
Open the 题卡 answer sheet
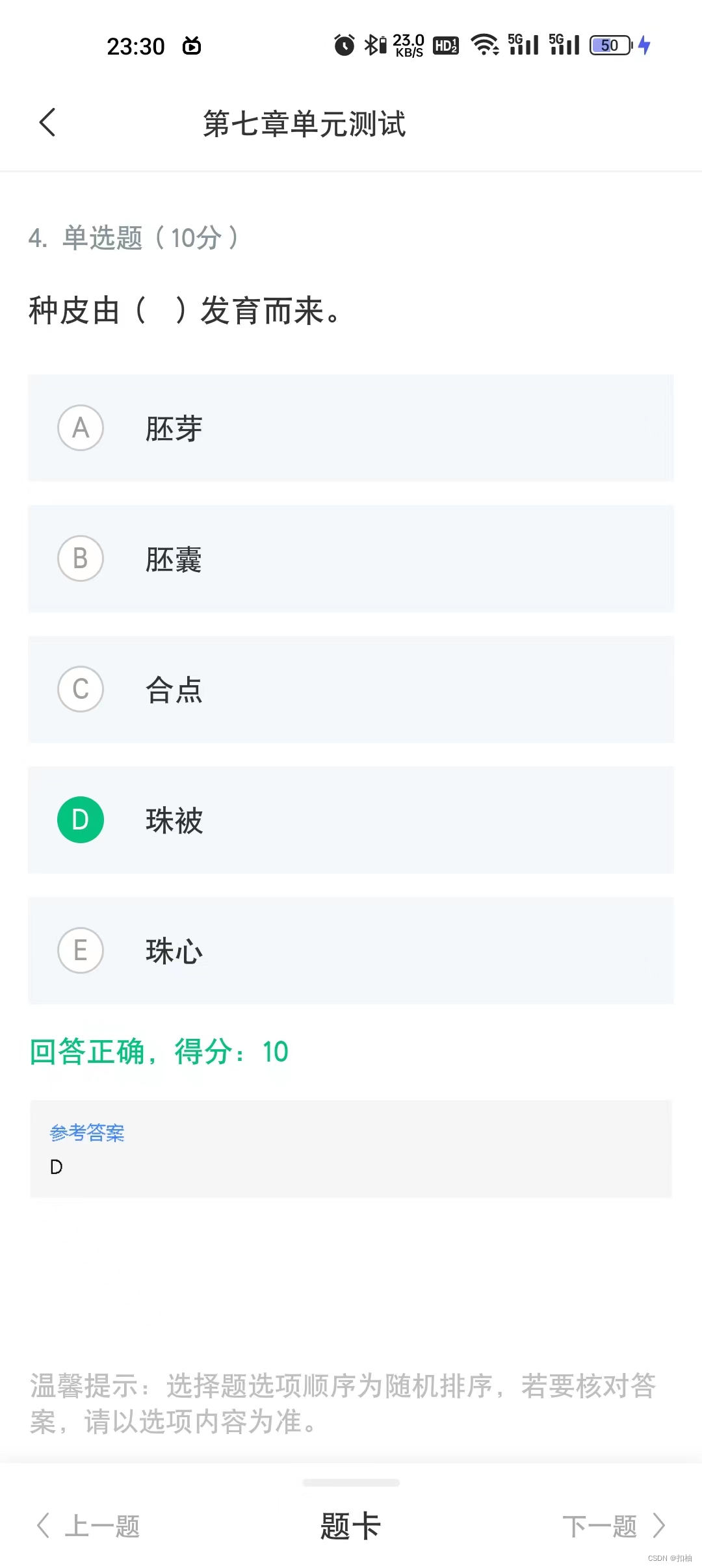[x=350, y=1525]
